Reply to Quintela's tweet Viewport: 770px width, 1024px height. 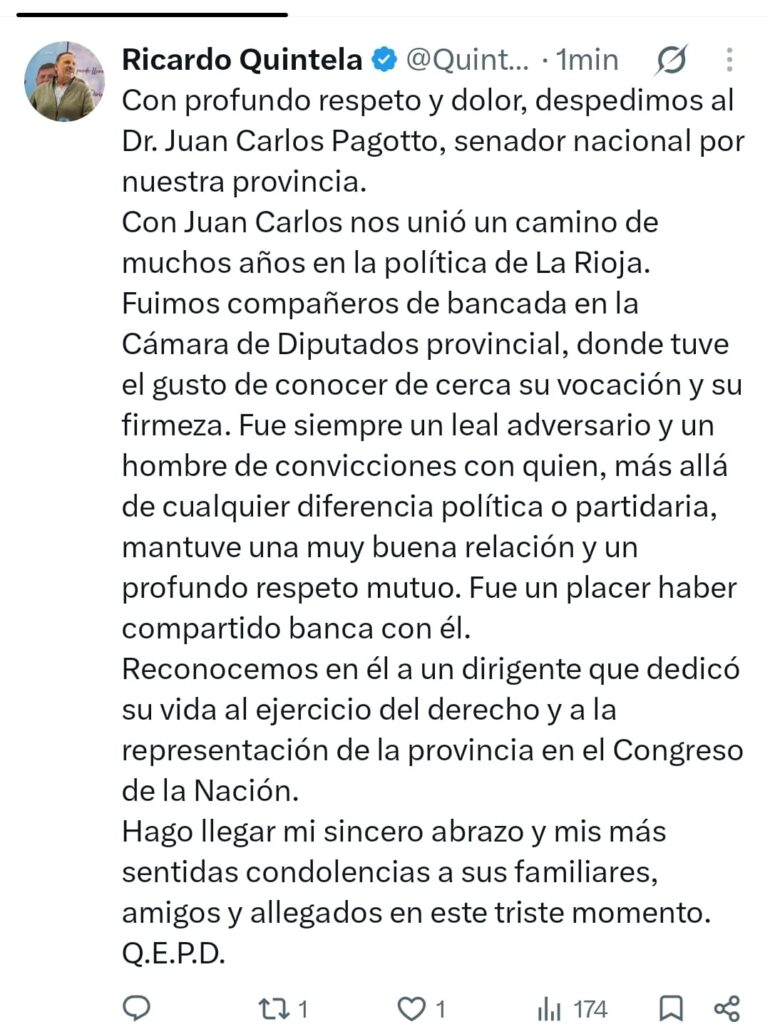coord(137,1008)
